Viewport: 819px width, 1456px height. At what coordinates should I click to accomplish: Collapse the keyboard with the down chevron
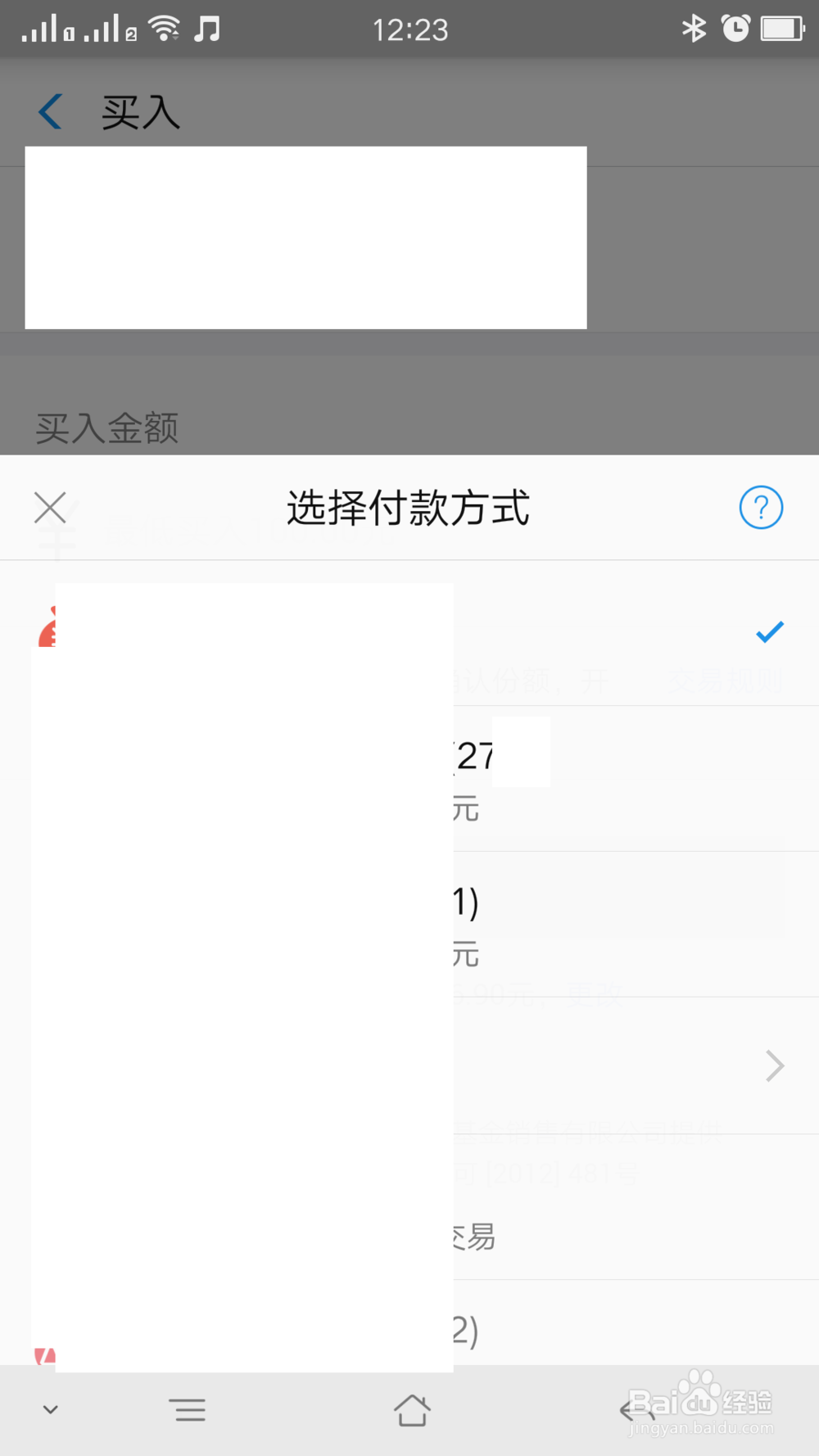coord(51,1410)
